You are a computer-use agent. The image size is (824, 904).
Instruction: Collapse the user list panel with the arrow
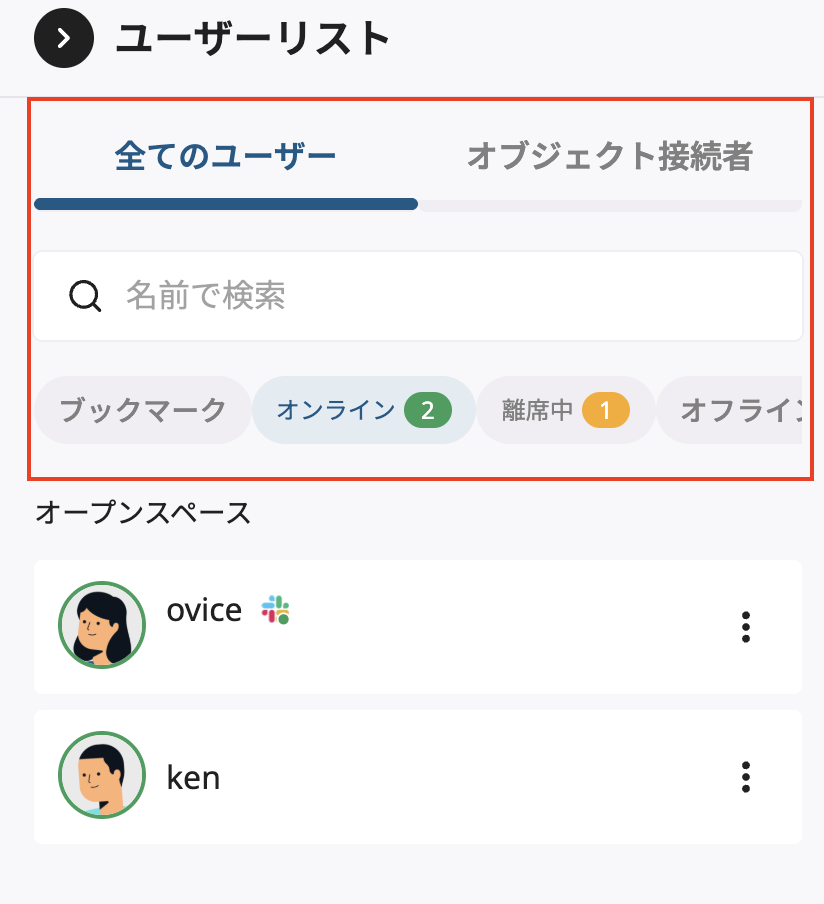click(63, 39)
